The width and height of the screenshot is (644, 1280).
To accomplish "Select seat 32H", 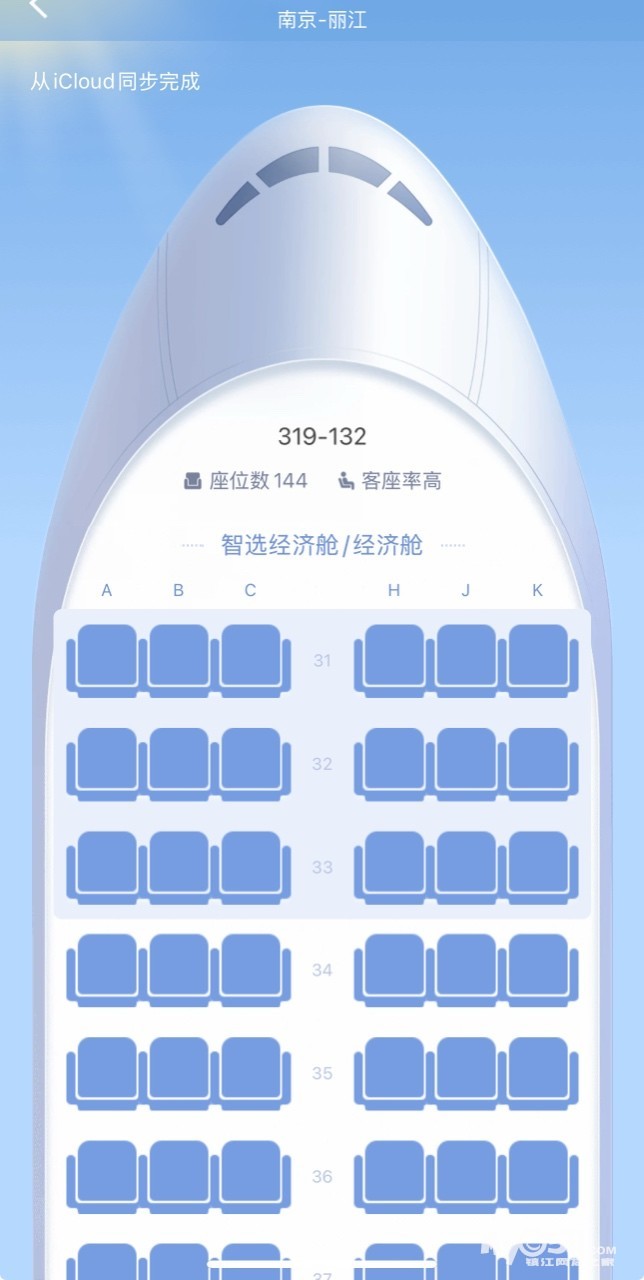I will pyautogui.click(x=394, y=763).
